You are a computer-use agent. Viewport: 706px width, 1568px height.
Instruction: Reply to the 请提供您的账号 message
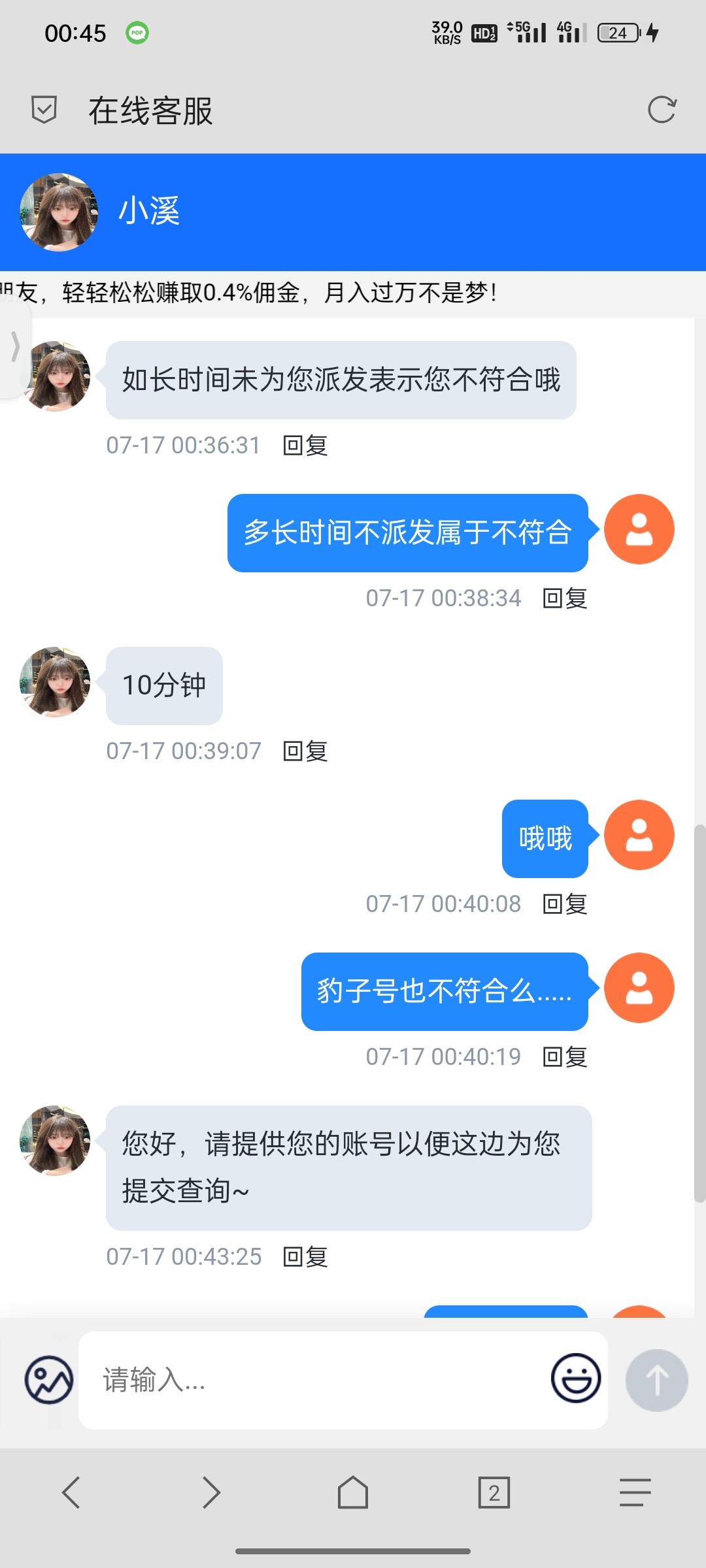click(x=305, y=1257)
